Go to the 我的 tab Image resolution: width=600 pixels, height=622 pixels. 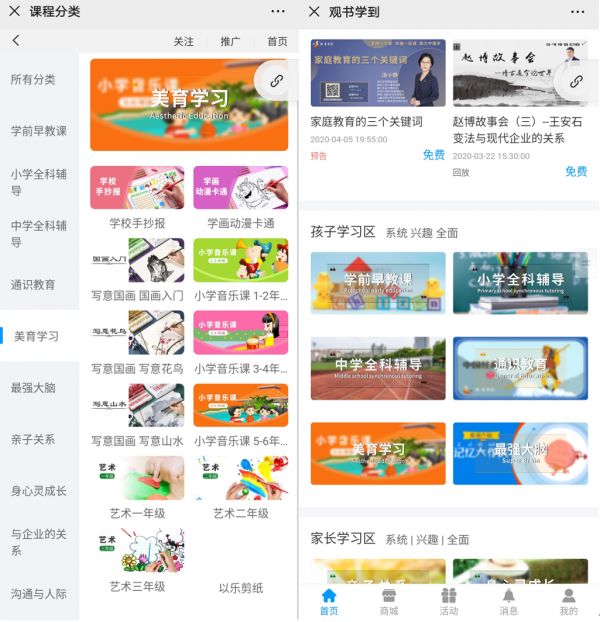click(x=568, y=601)
